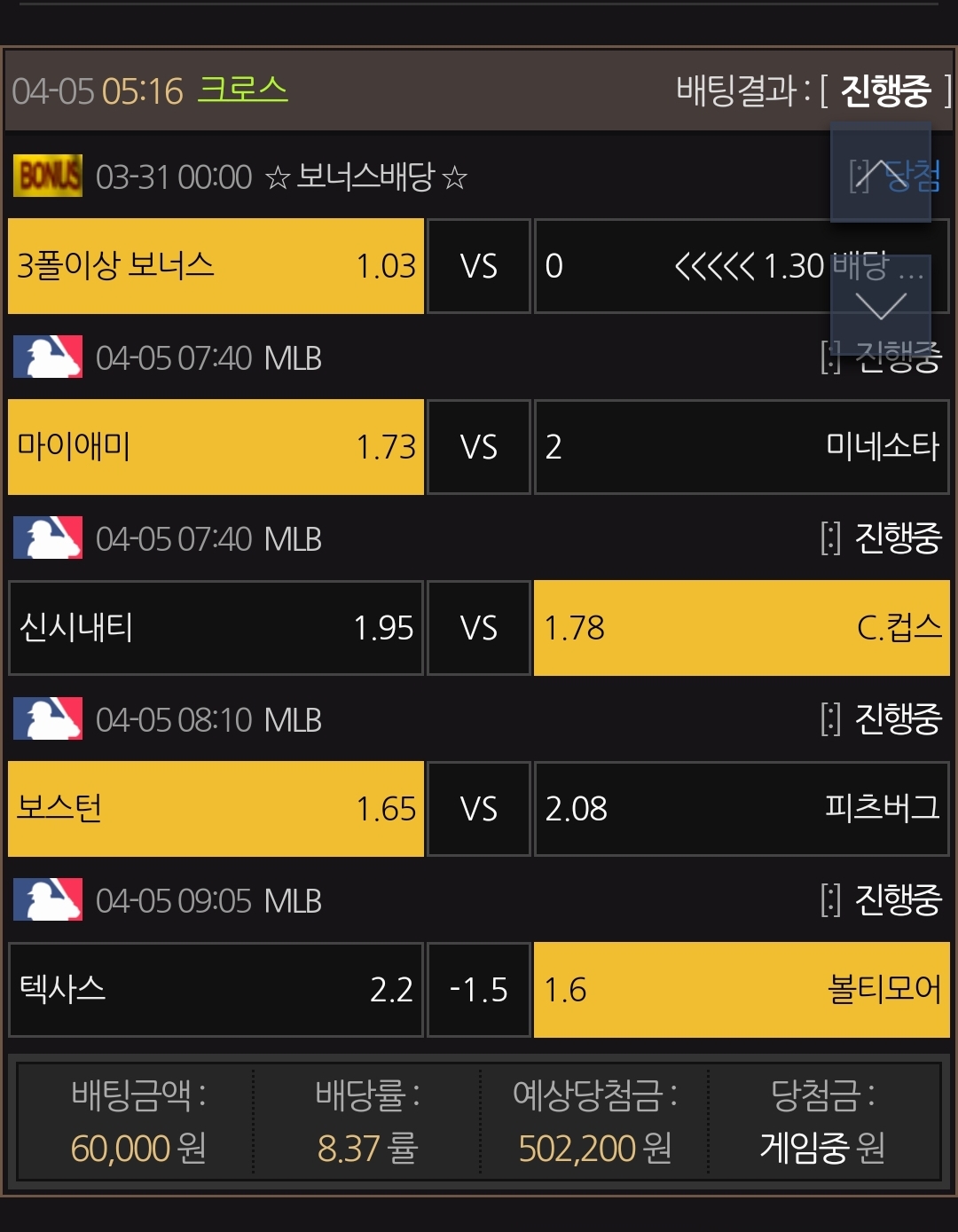Viewport: 958px width, 1232px height.
Task: Tap the floating scroll-down arrow button
Action: (881, 306)
